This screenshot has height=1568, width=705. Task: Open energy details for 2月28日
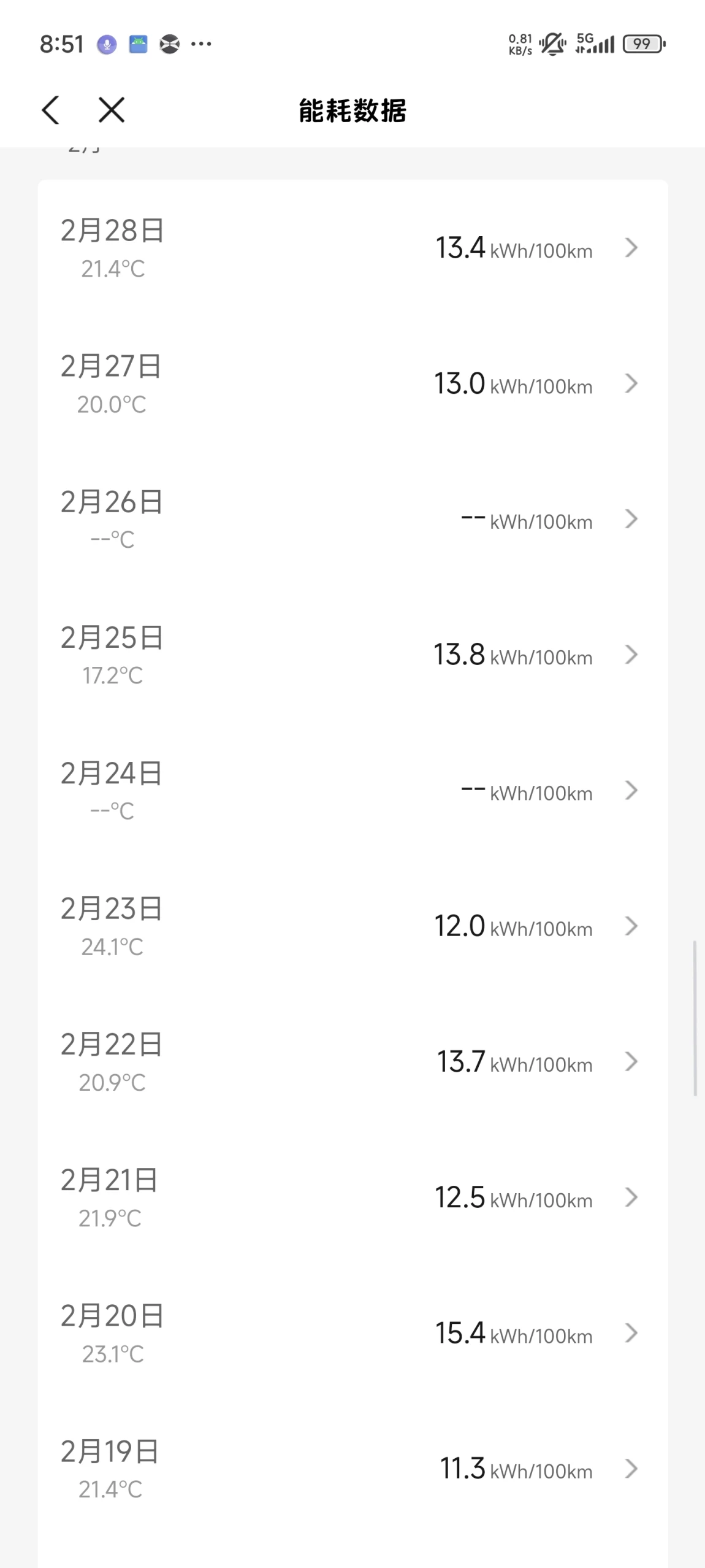coord(352,248)
